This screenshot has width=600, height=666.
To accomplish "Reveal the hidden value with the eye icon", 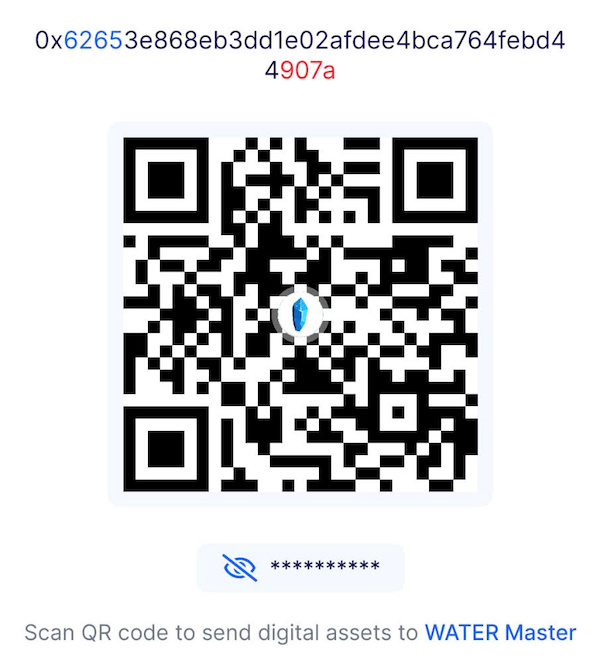I will [x=240, y=568].
